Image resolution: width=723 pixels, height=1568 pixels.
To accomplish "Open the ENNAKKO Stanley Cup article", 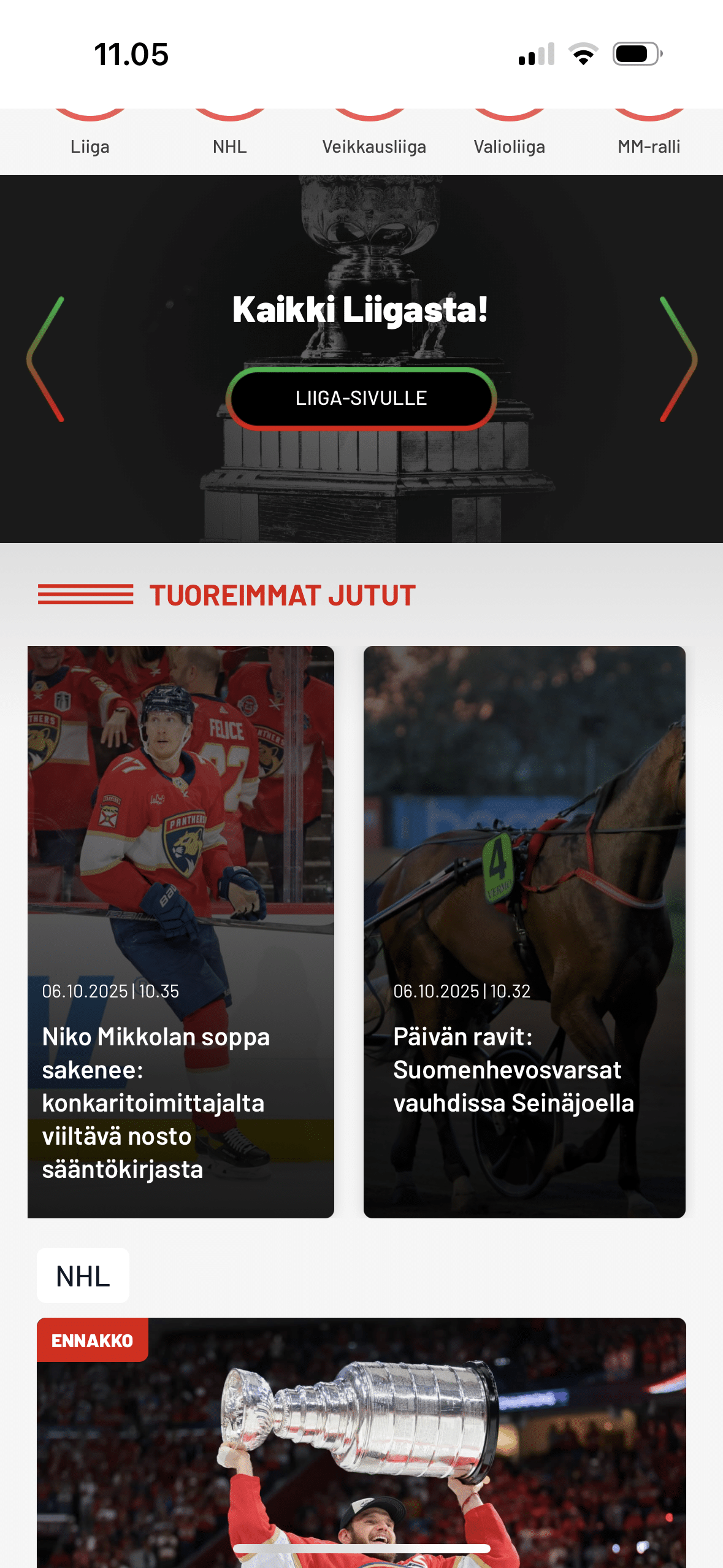I will point(361,1442).
